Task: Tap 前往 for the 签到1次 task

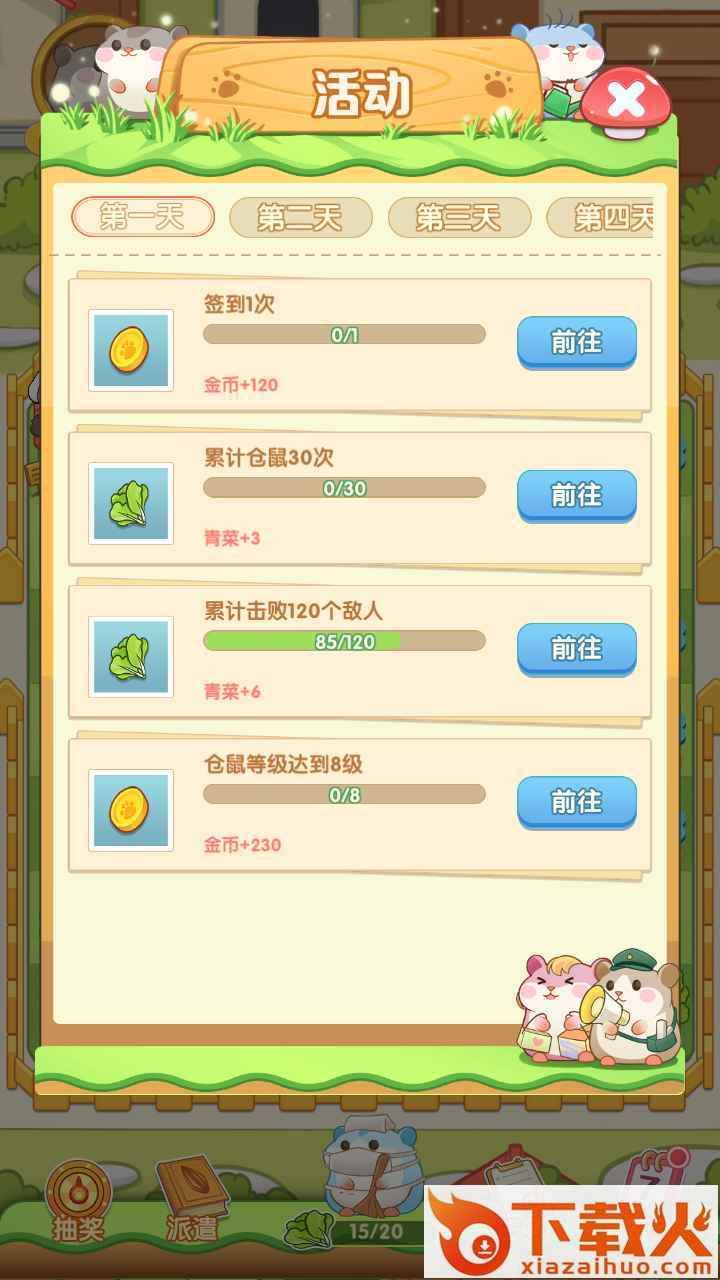Action: pyautogui.click(x=576, y=342)
